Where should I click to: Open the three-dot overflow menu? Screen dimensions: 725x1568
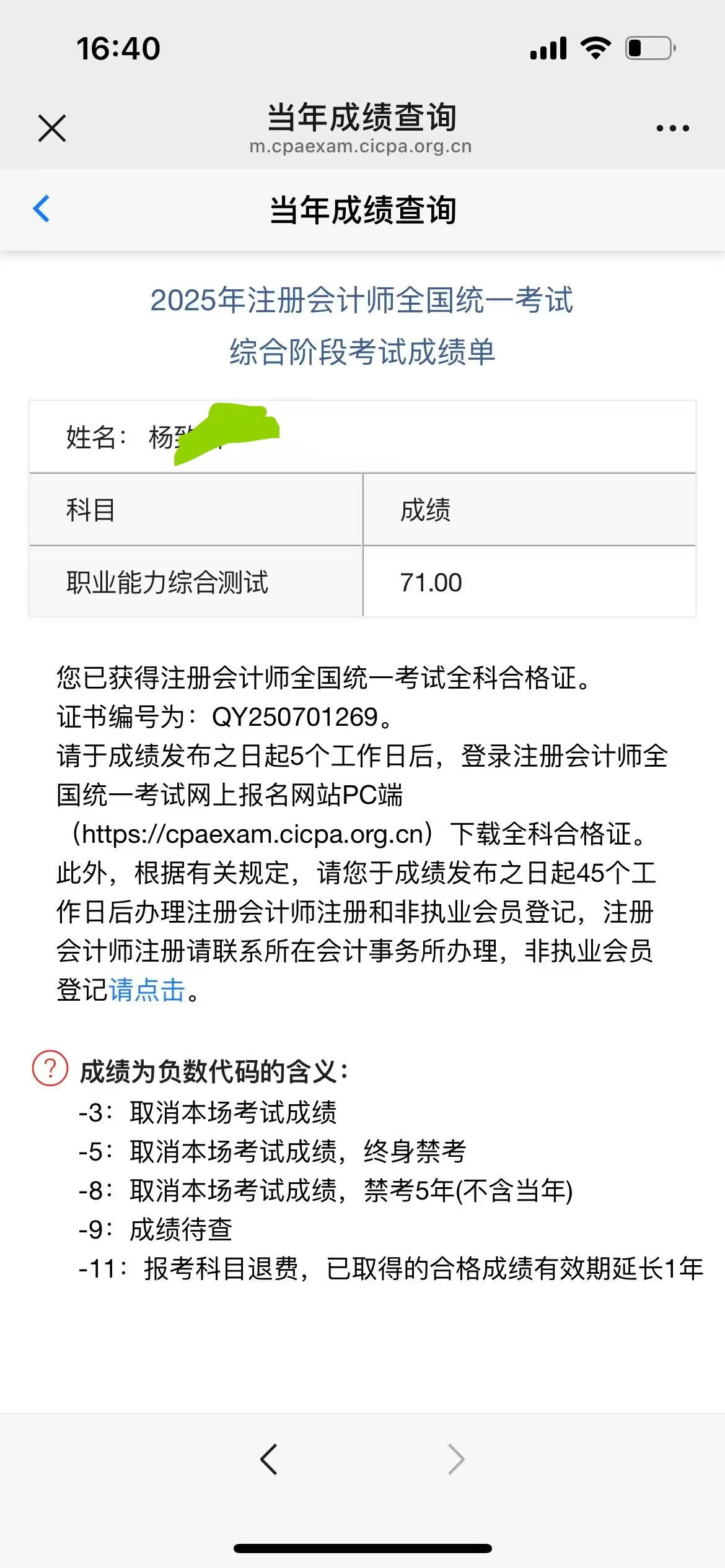[x=672, y=128]
